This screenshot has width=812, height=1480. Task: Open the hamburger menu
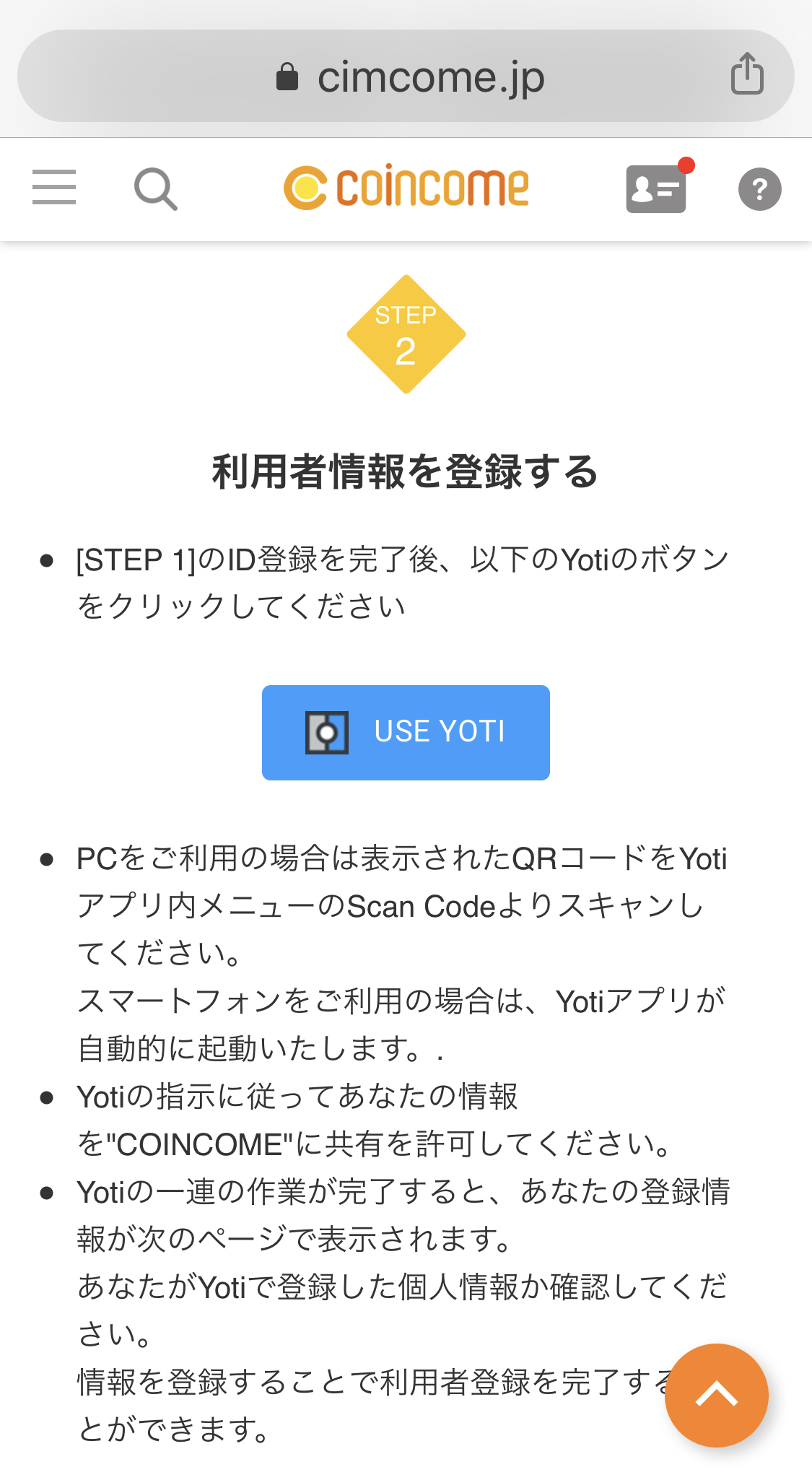[x=54, y=188]
